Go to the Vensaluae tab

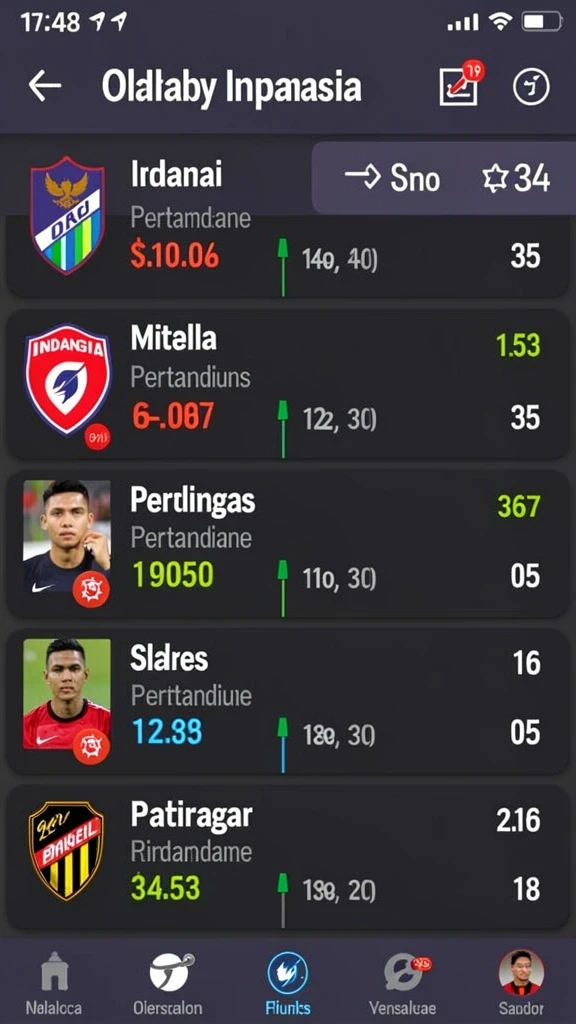click(x=402, y=981)
